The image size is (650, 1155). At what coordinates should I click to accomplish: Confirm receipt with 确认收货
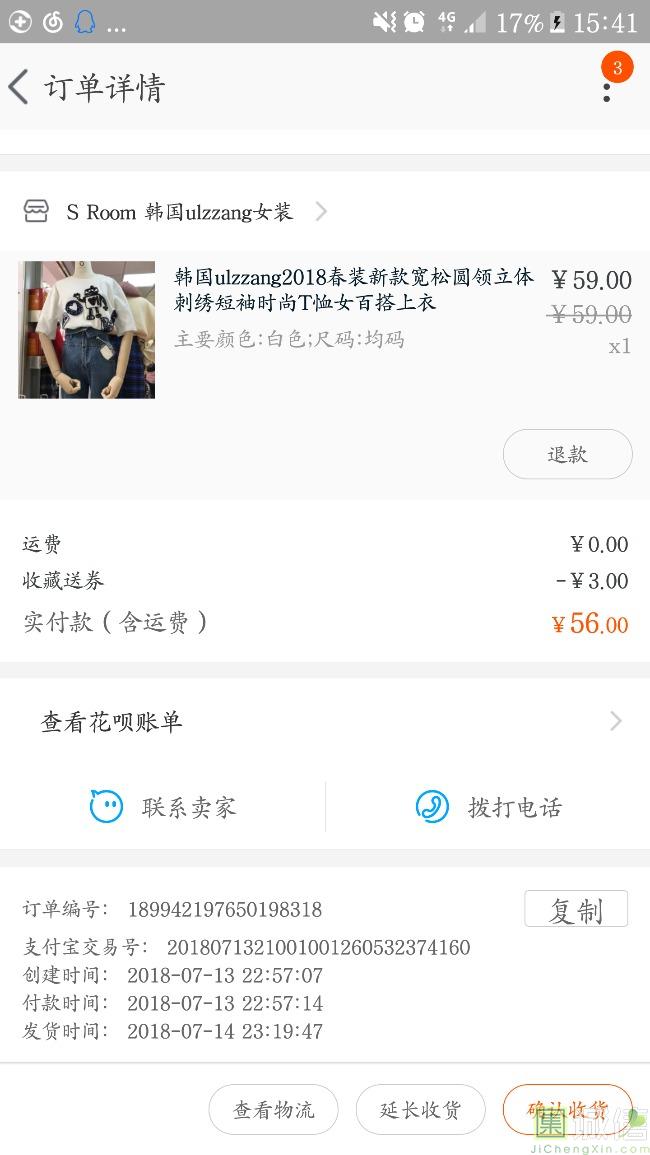567,1110
